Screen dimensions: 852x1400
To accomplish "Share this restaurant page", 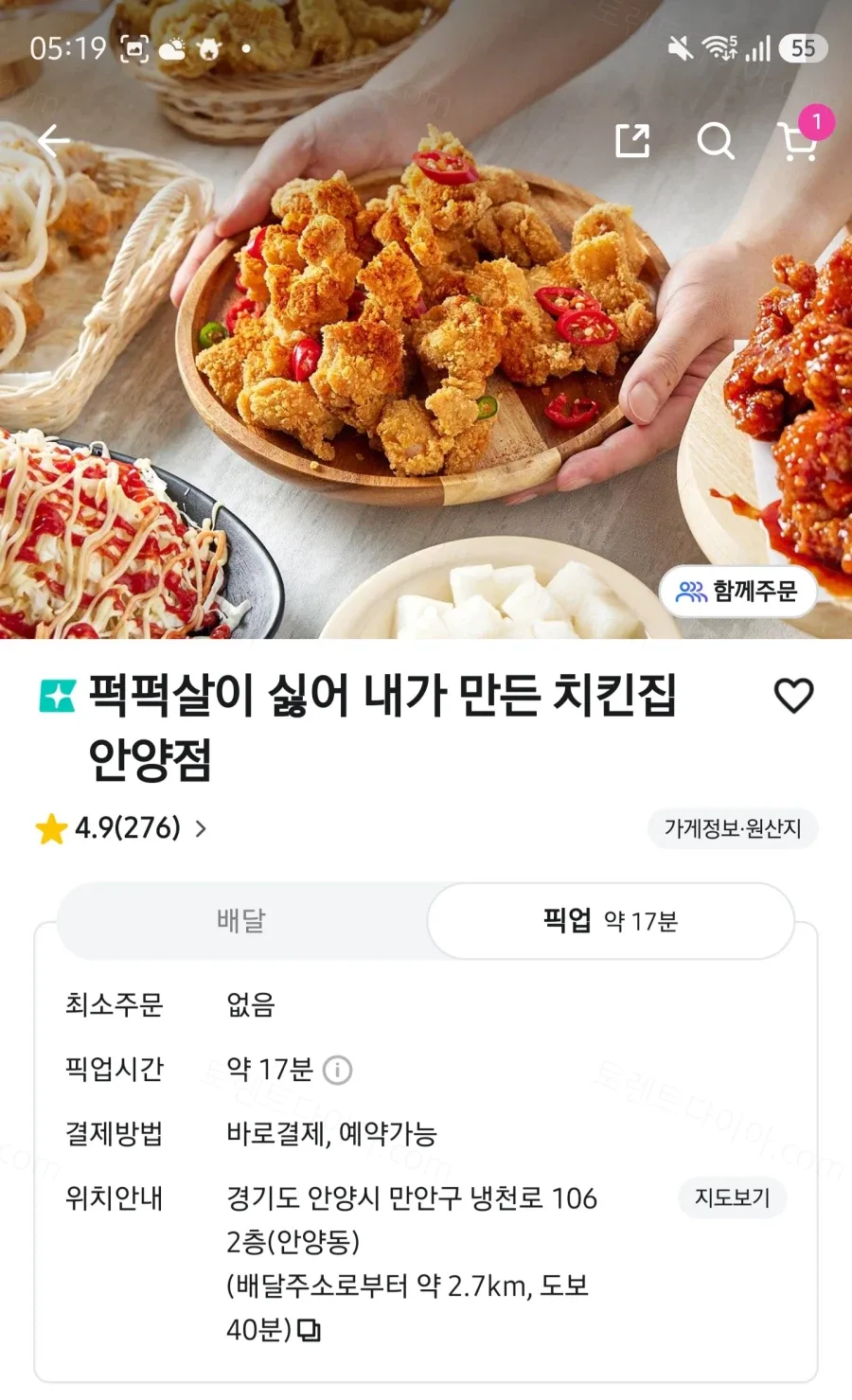I will click(x=632, y=141).
